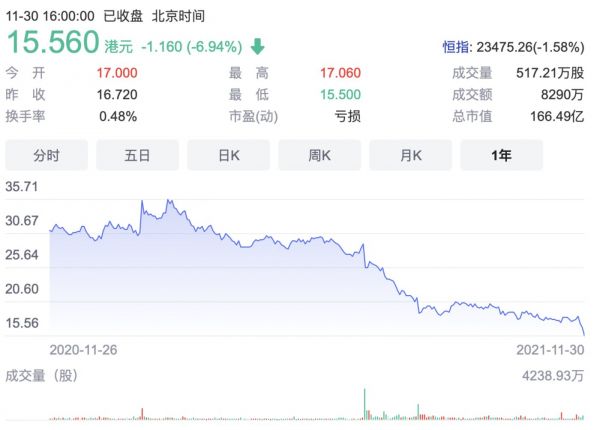Show the 日K candlestick chart
The height and width of the screenshot is (430, 600).
coord(228,155)
